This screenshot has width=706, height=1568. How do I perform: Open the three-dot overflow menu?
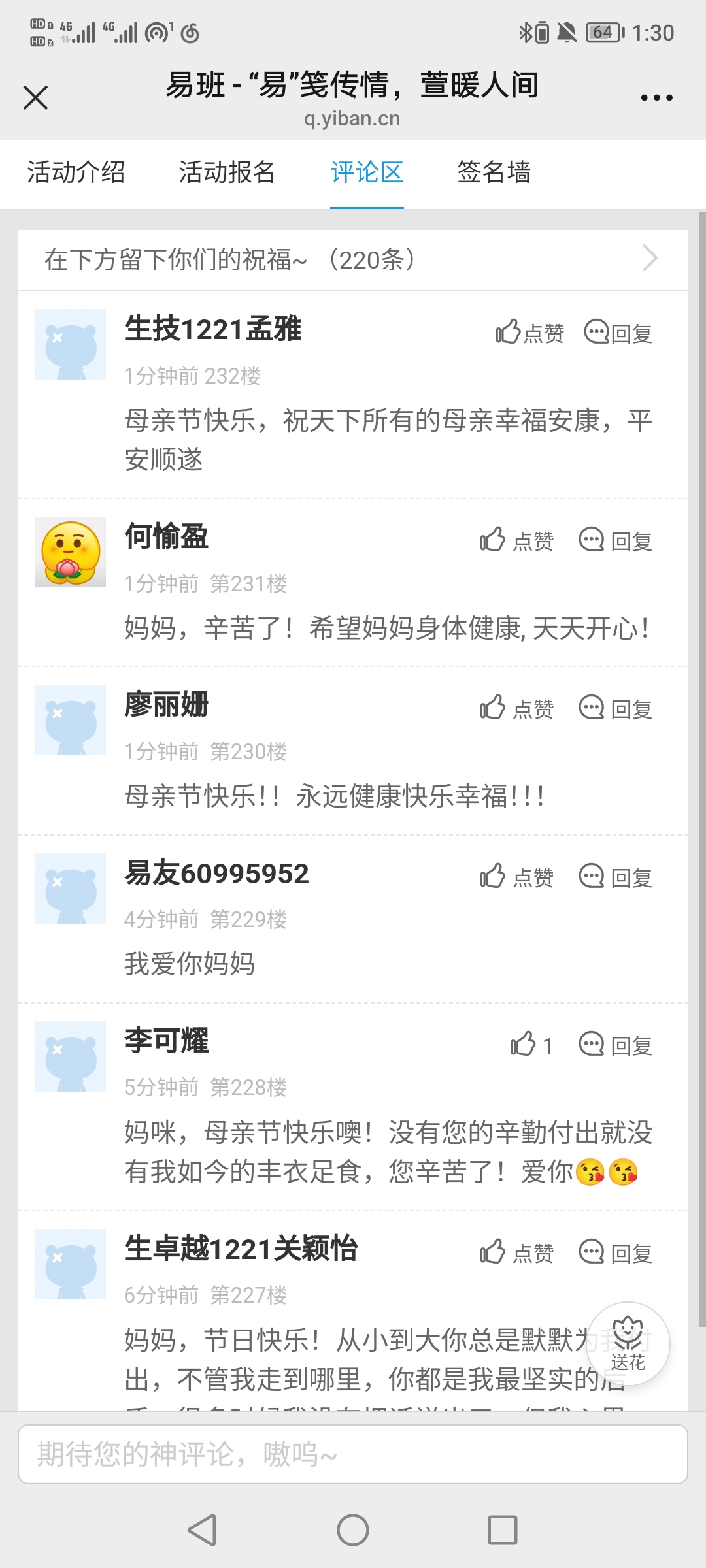[x=656, y=98]
